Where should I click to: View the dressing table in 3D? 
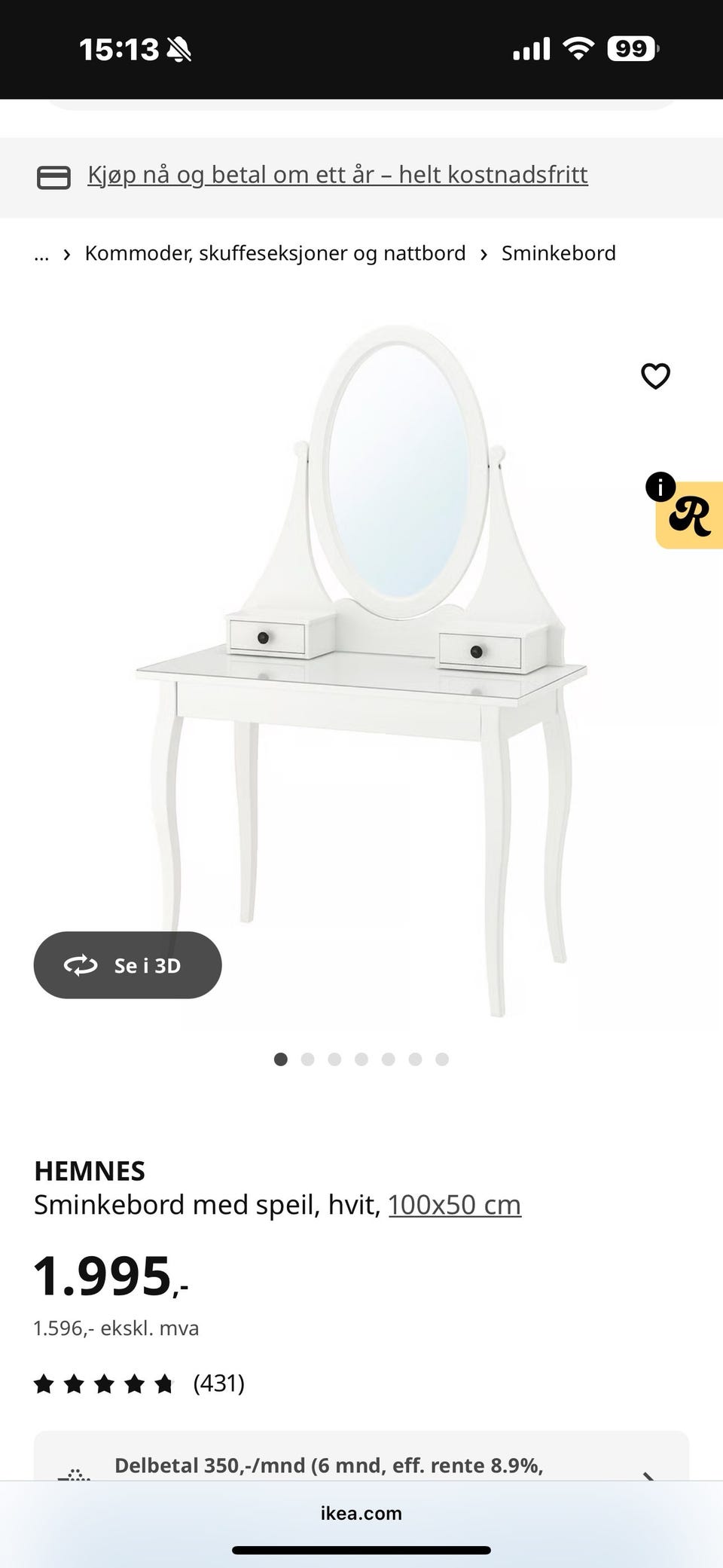[127, 965]
